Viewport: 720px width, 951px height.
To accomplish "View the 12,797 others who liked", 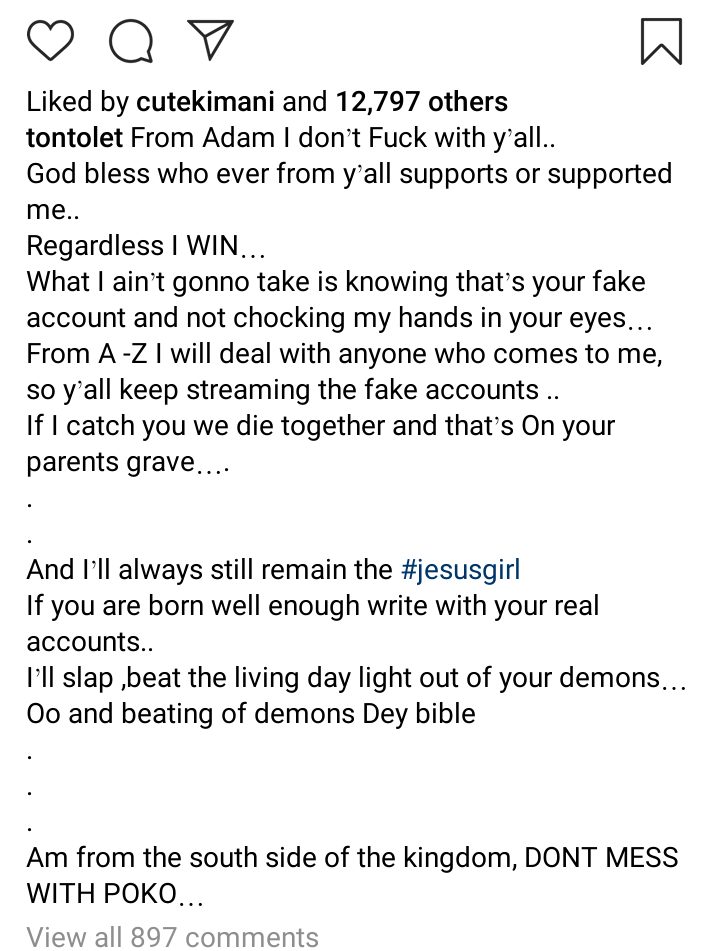I will point(421,101).
